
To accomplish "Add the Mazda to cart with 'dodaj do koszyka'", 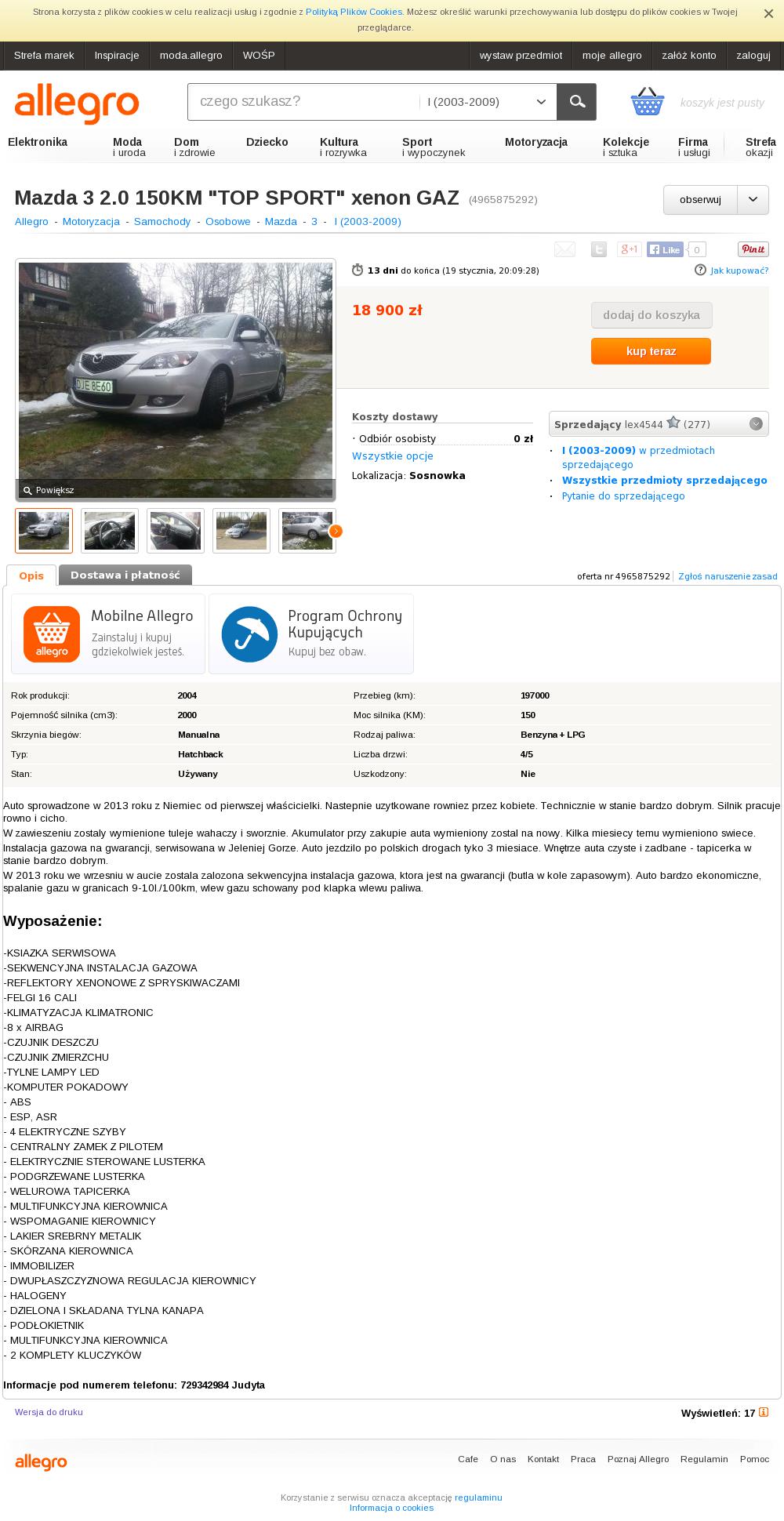I will point(651,315).
